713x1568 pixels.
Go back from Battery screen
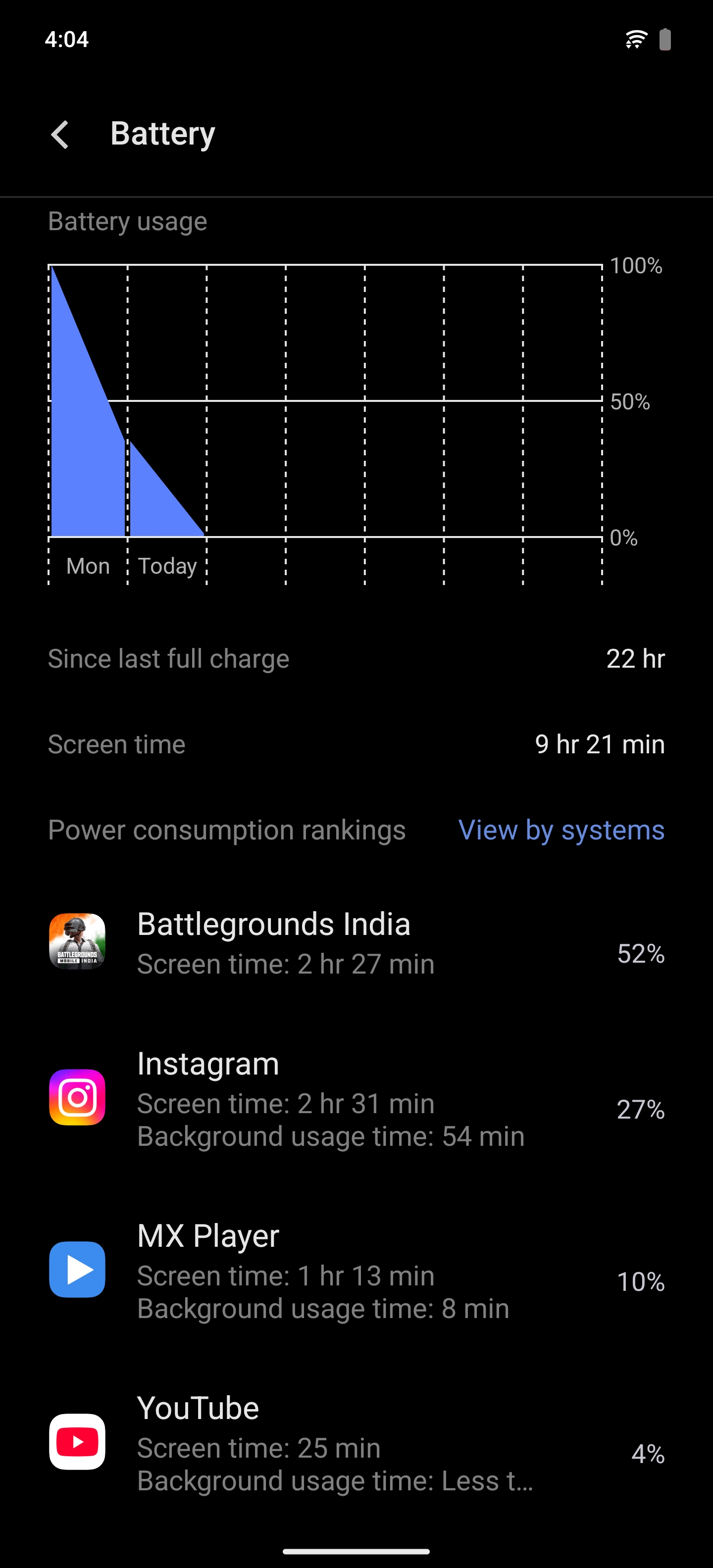(x=60, y=134)
